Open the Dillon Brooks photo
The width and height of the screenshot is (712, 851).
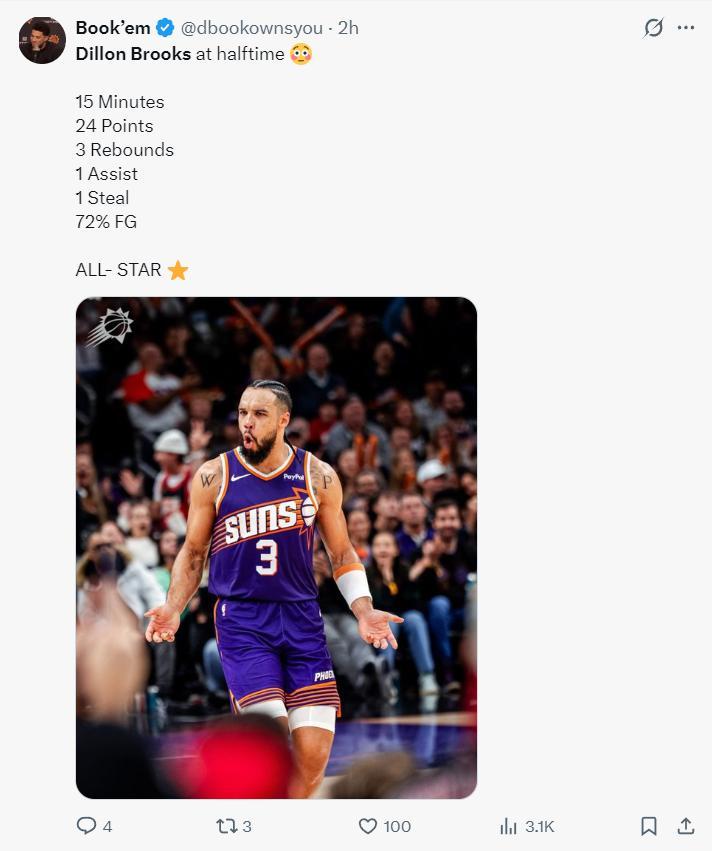point(276,547)
